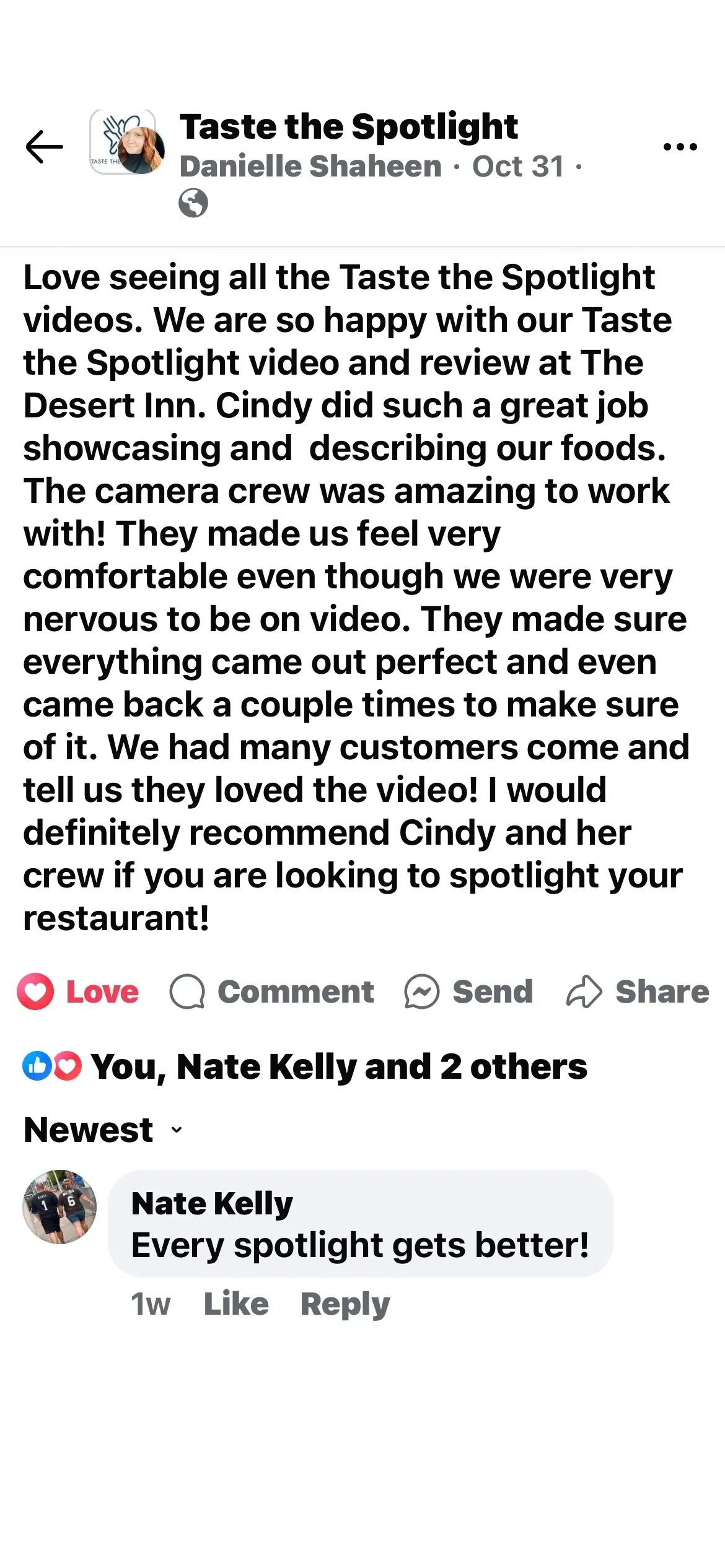725x1568 pixels.
Task: Like Nate Kelly's comment
Action: [x=236, y=1304]
